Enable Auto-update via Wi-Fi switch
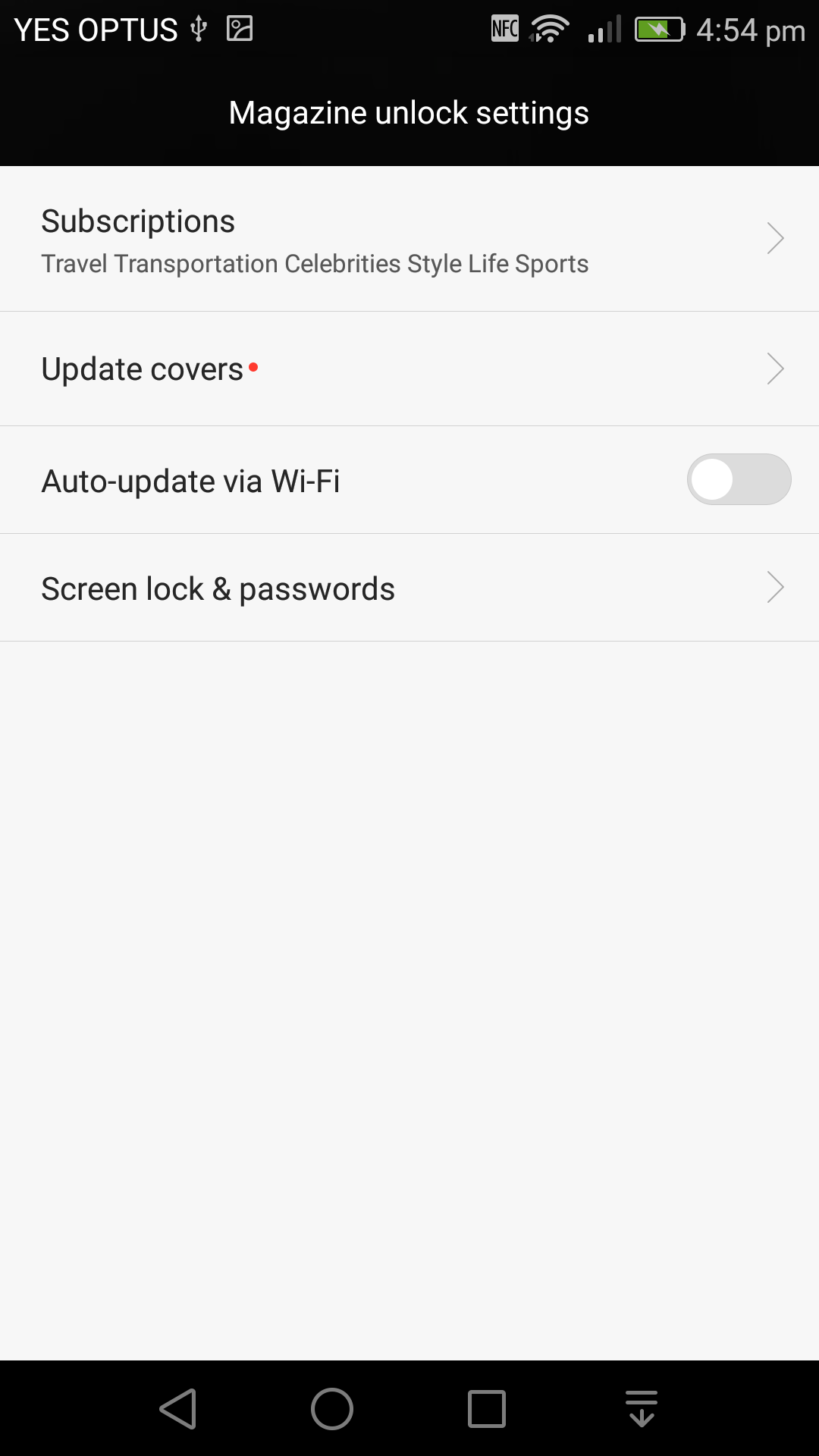 point(739,479)
